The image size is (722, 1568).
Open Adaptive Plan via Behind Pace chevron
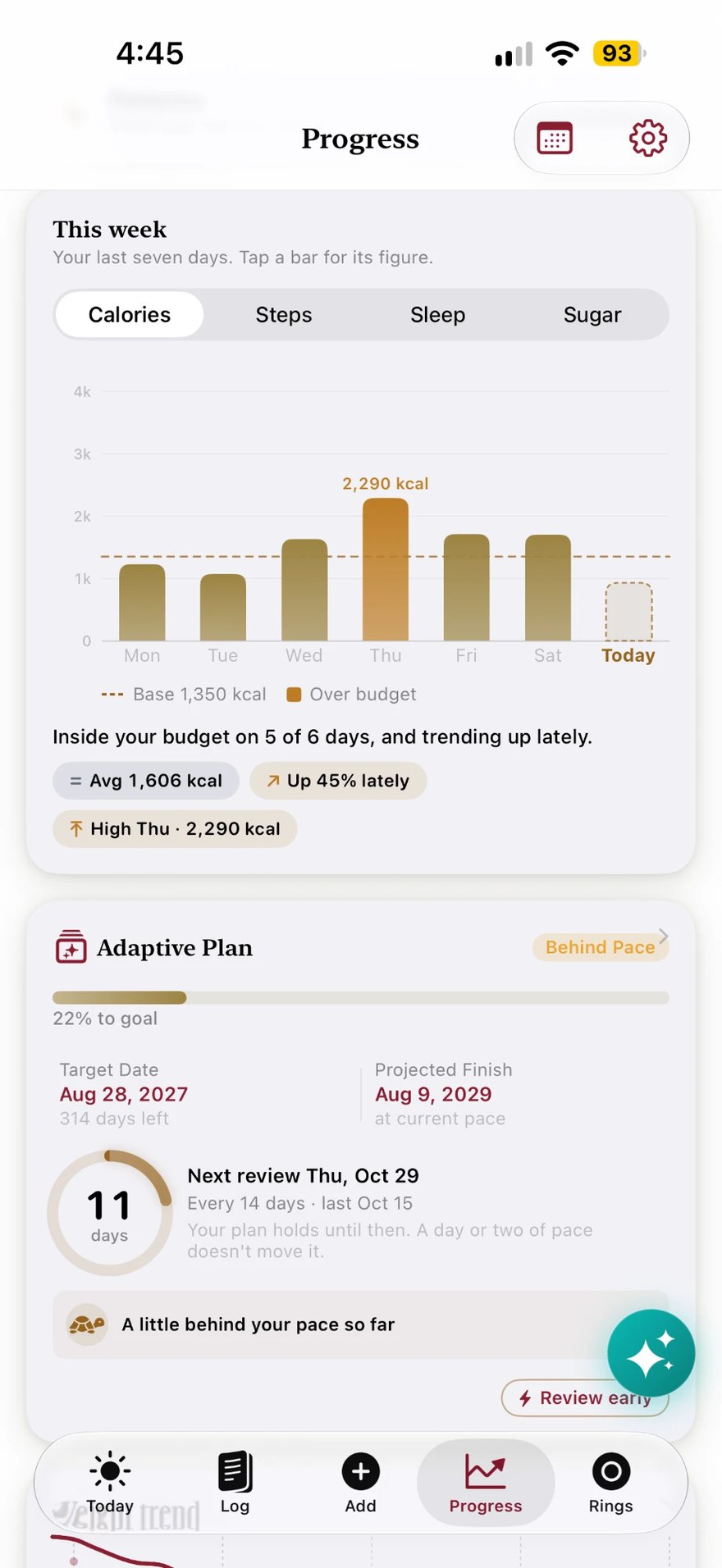tap(663, 937)
